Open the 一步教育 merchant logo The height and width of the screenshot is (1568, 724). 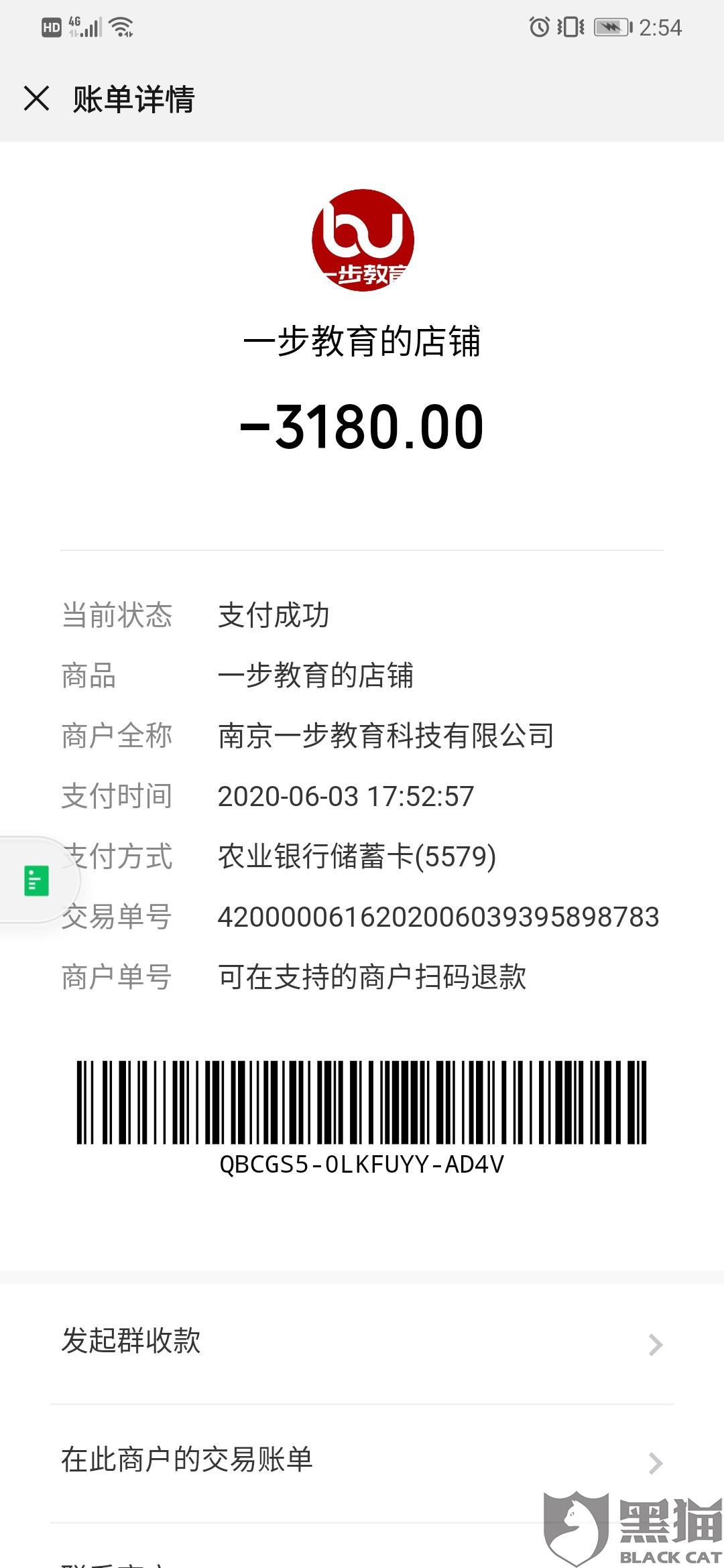tap(363, 240)
